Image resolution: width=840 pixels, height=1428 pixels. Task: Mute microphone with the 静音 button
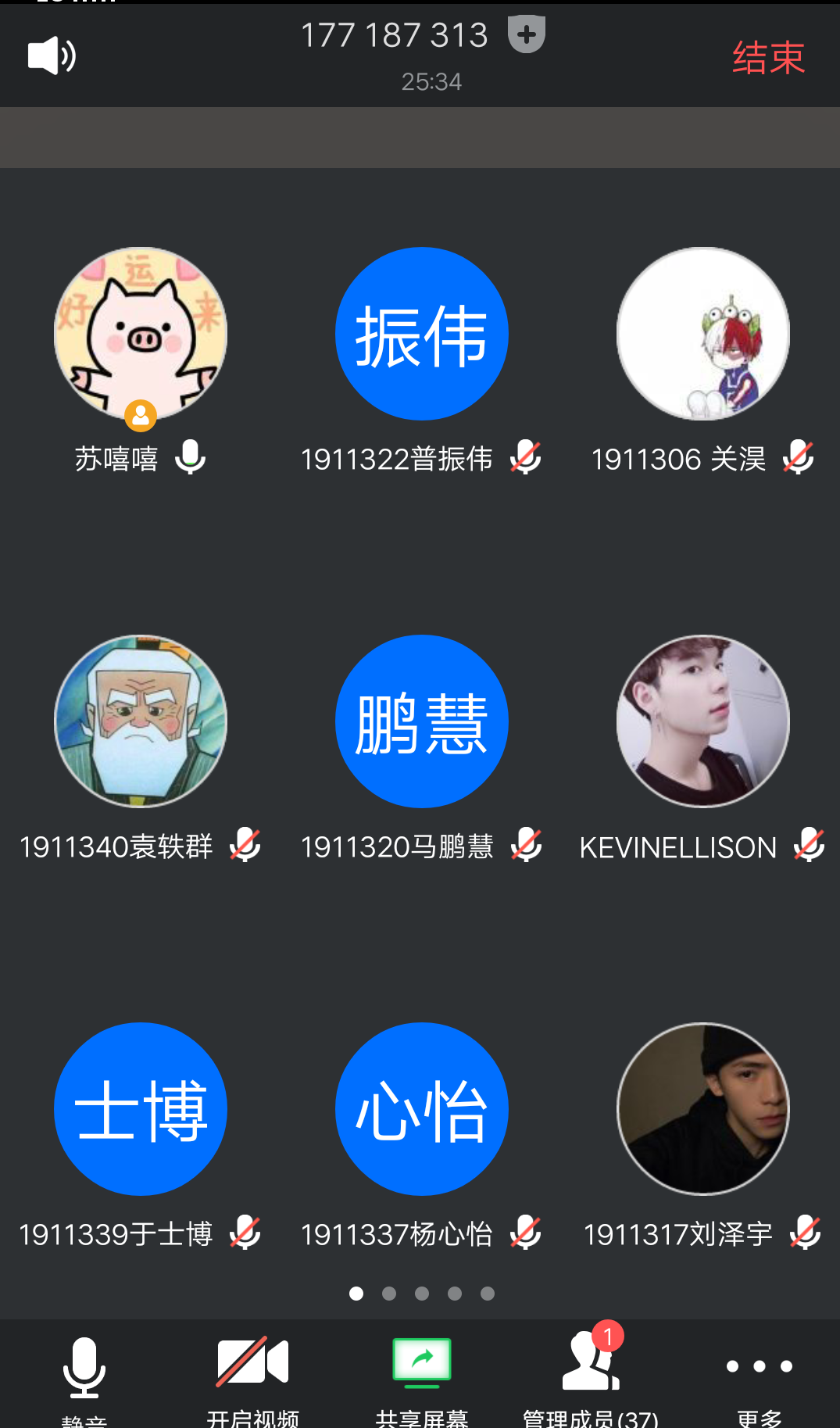84,1376
